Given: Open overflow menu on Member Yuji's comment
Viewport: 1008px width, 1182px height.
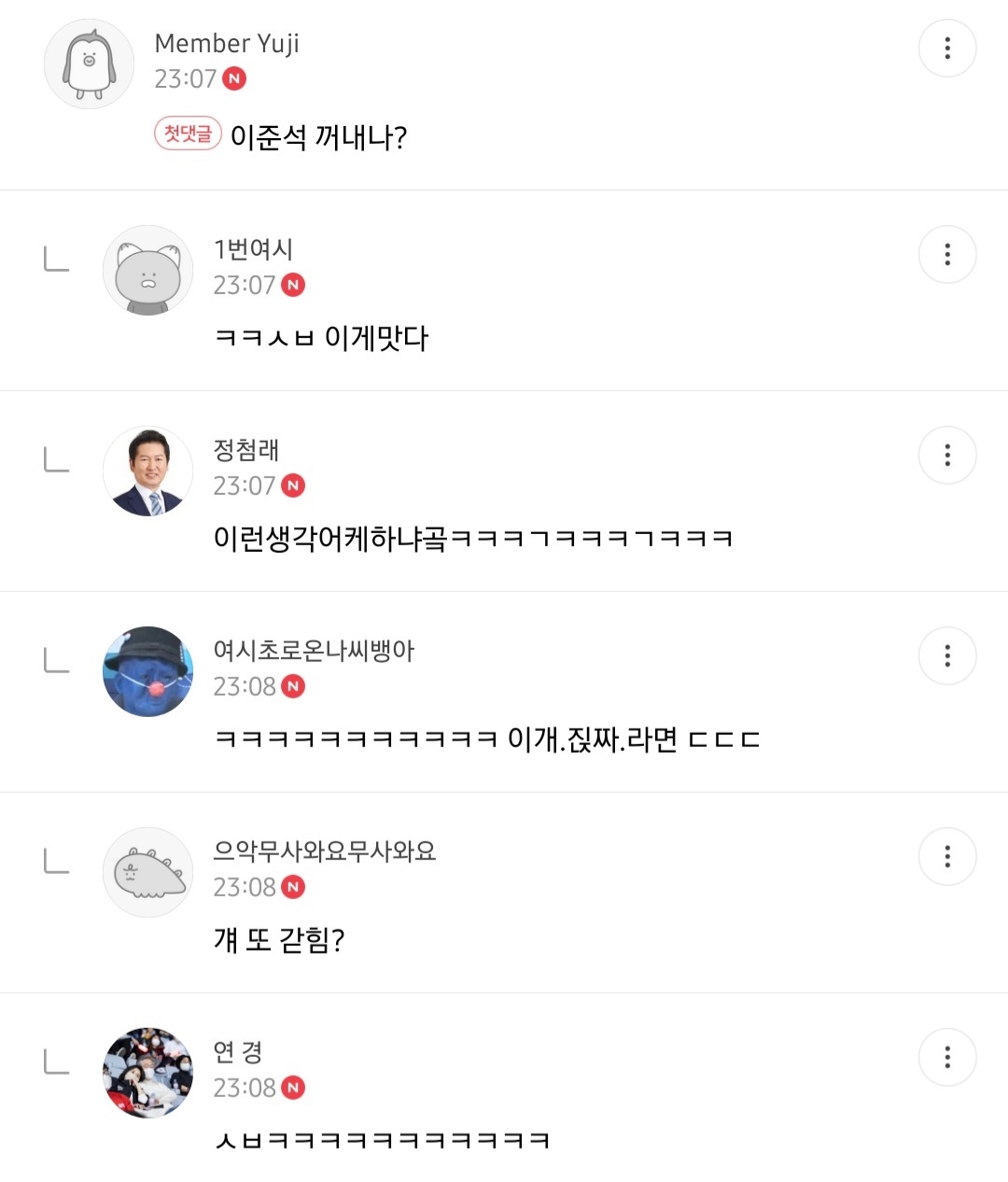Looking at the screenshot, I should click(x=947, y=48).
